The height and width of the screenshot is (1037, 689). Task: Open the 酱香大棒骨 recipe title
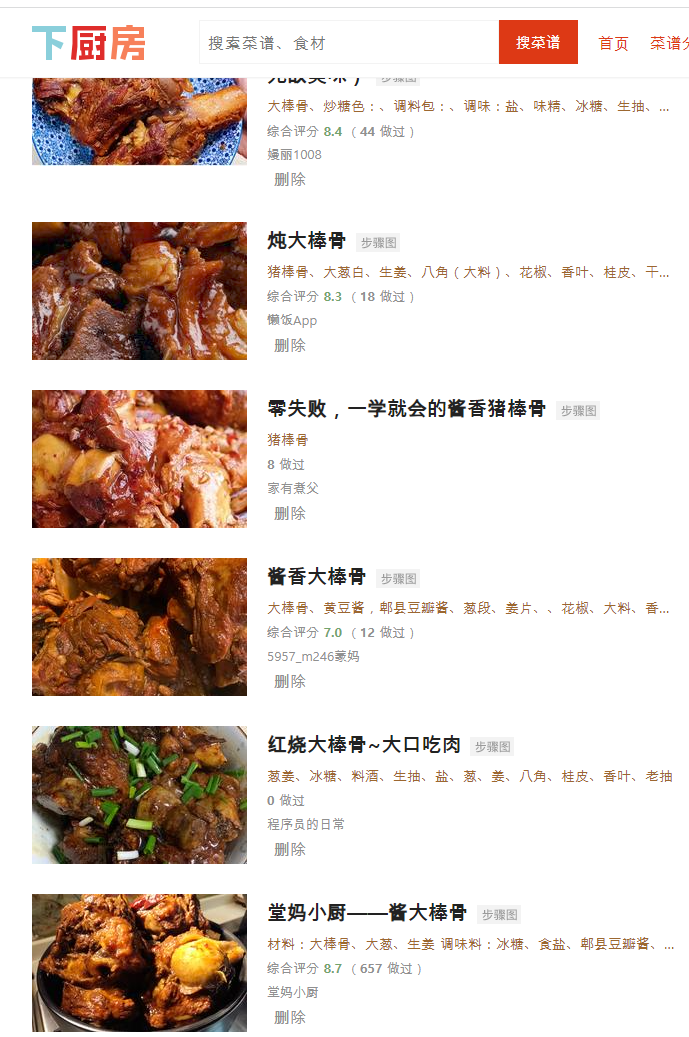[x=316, y=577]
